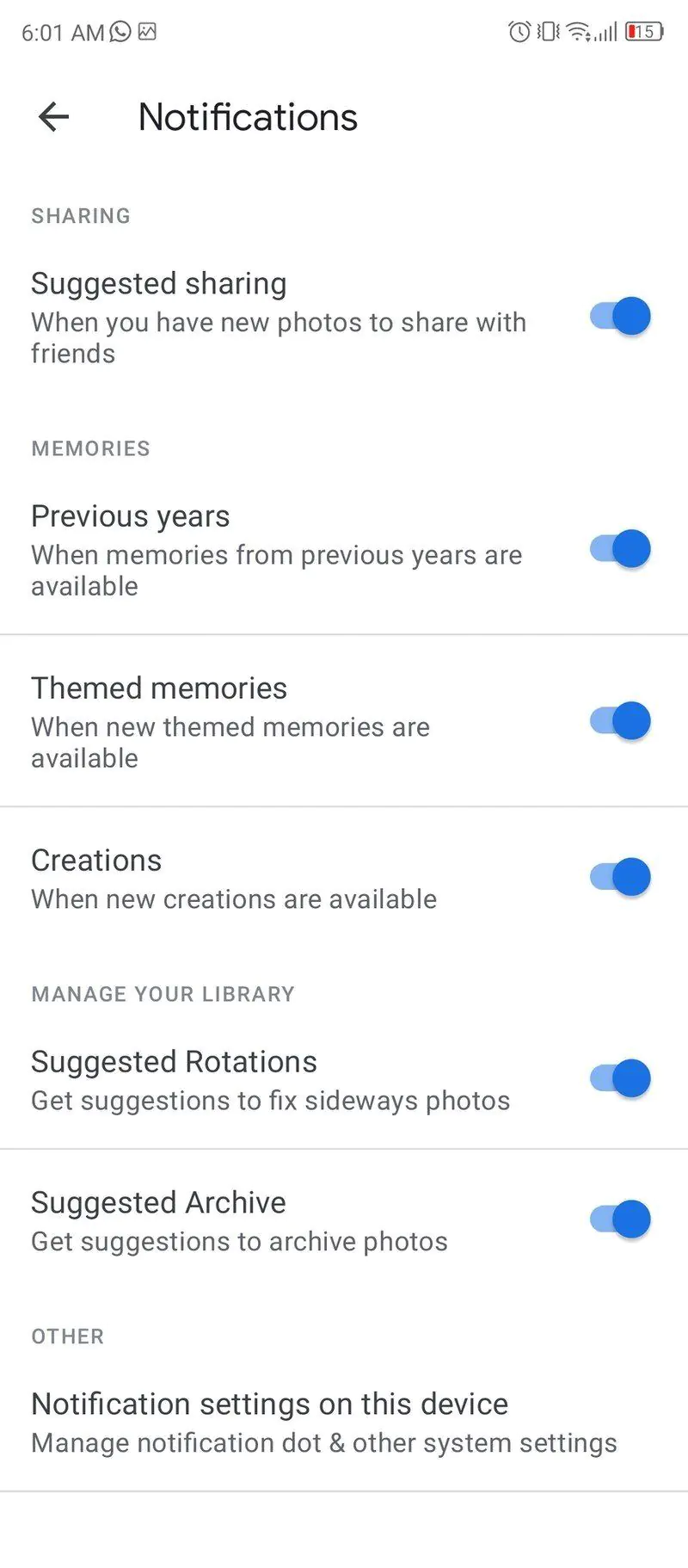
Task: Disable the Creations notification switch
Action: [x=618, y=877]
